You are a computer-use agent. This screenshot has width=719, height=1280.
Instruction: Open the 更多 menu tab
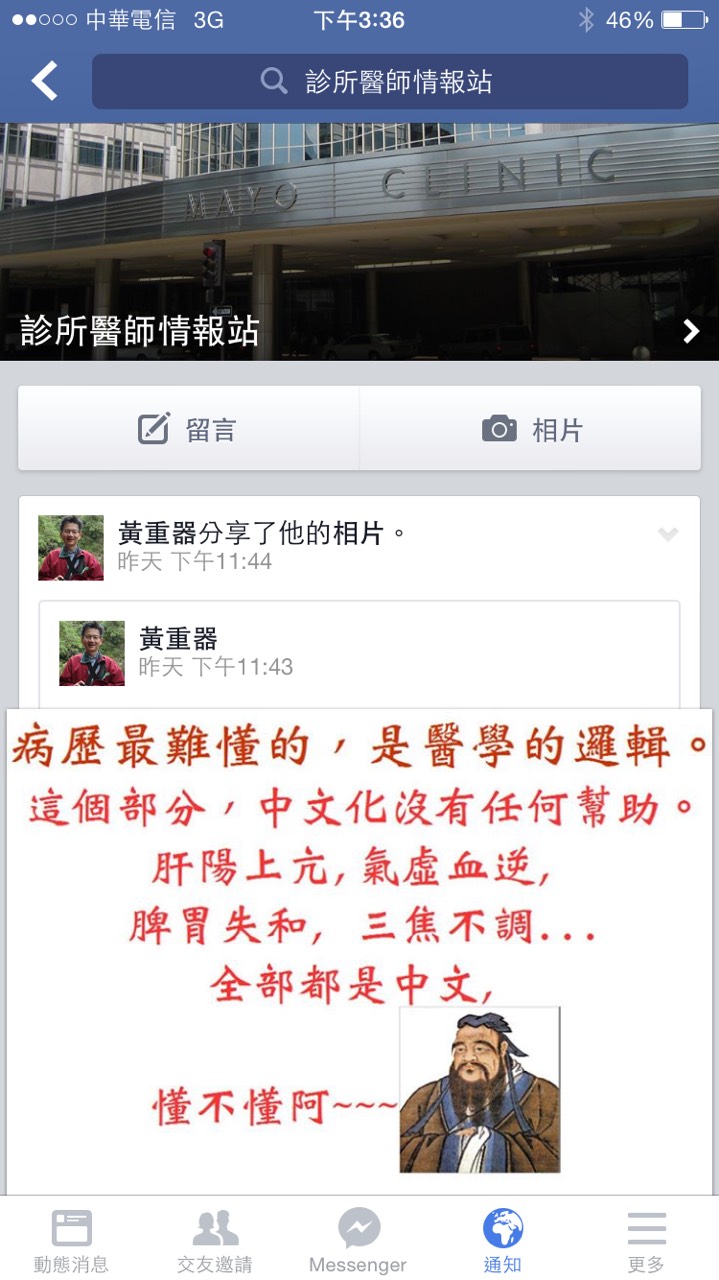pos(646,1240)
